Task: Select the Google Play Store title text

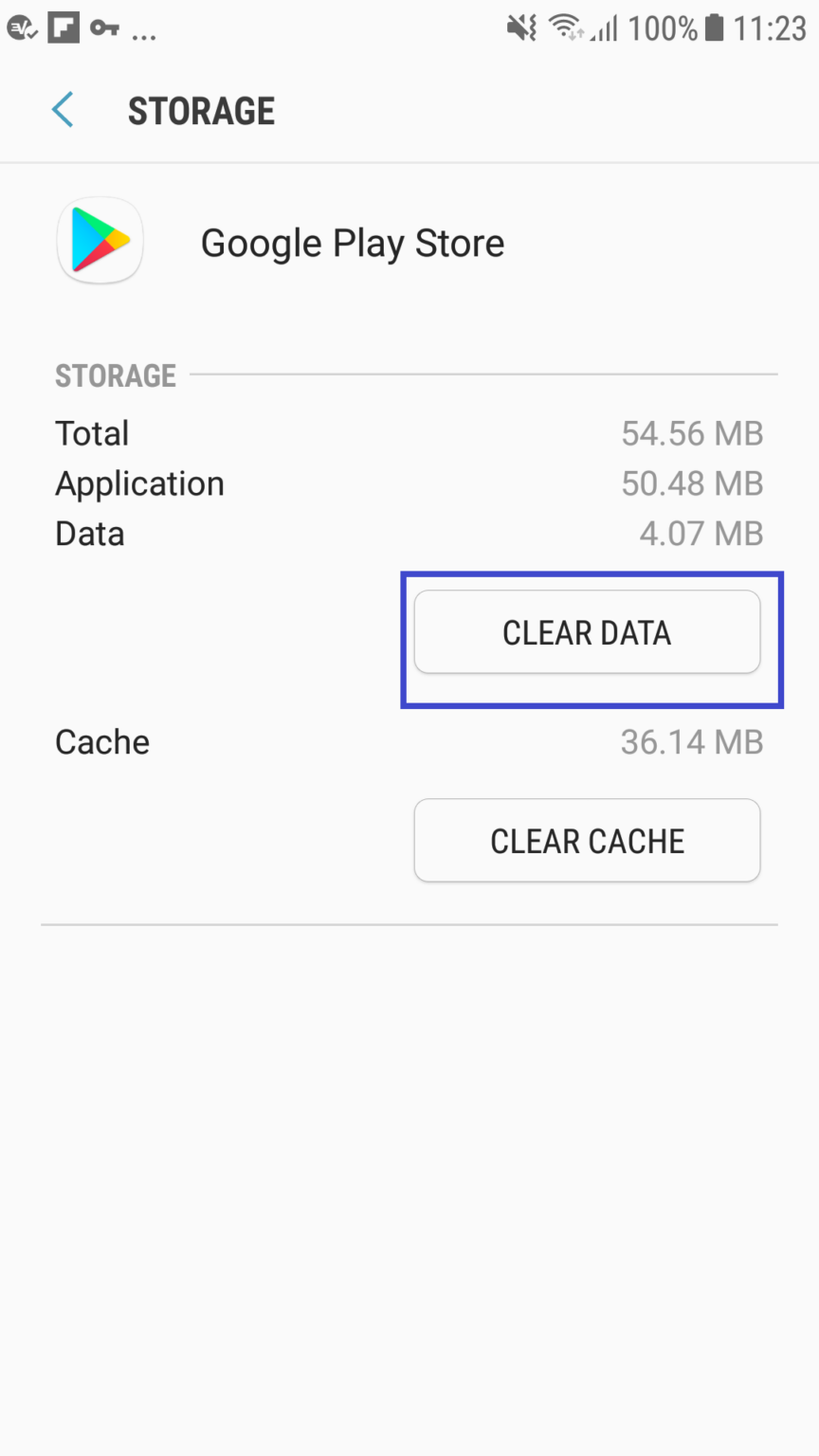Action: point(352,242)
